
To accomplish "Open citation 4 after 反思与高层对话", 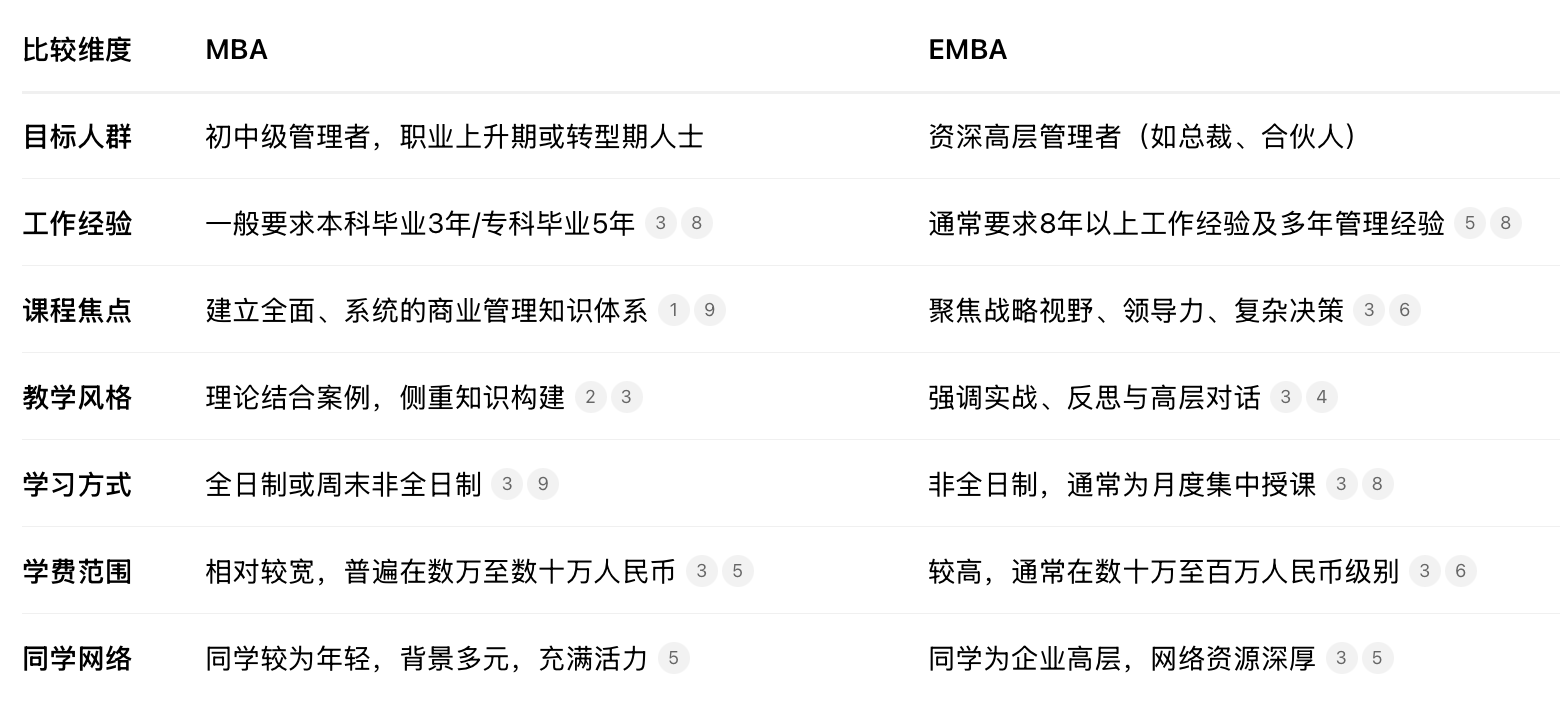I will 1321,397.
